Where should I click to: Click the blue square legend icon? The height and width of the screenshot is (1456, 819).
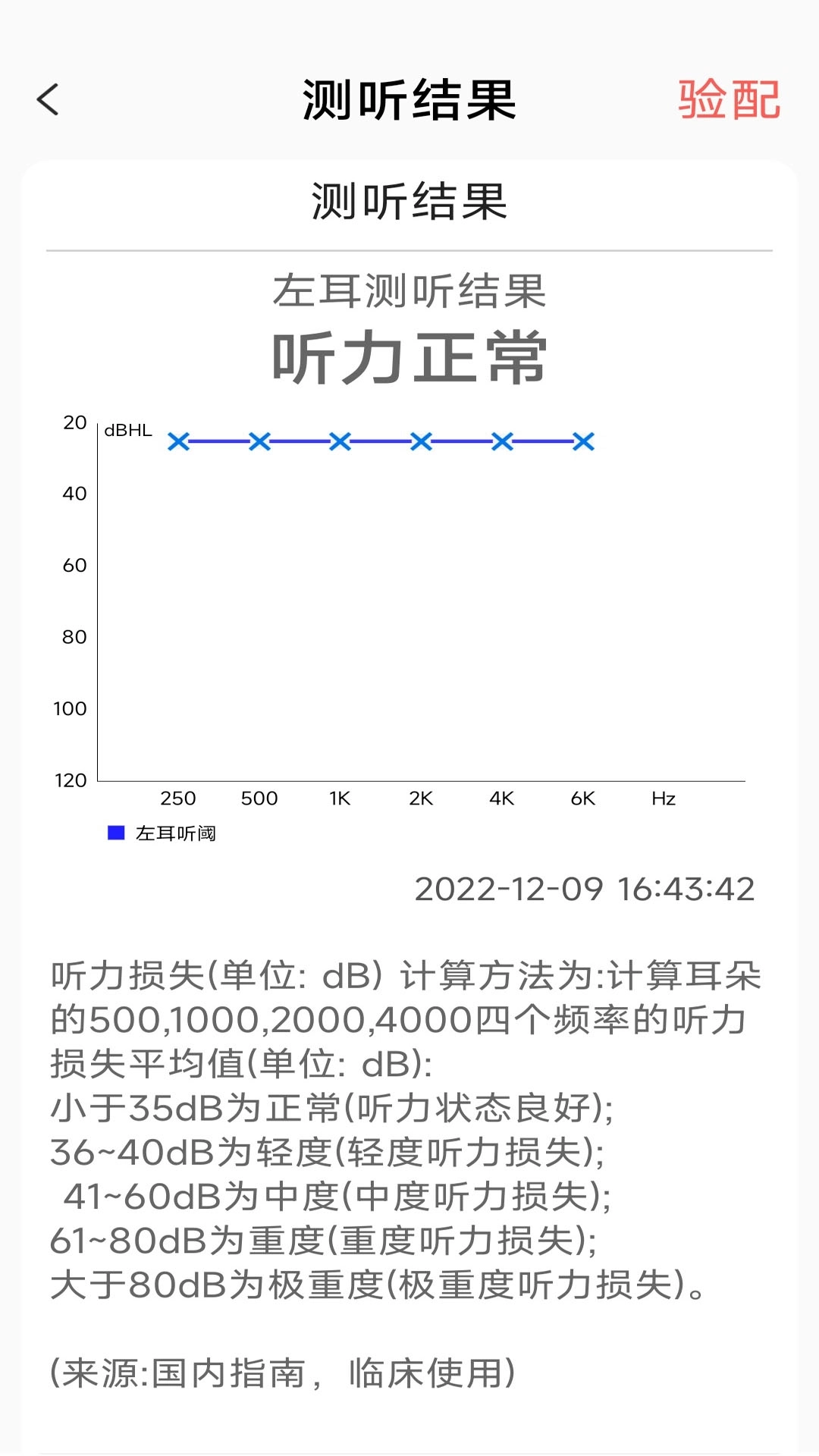115,833
